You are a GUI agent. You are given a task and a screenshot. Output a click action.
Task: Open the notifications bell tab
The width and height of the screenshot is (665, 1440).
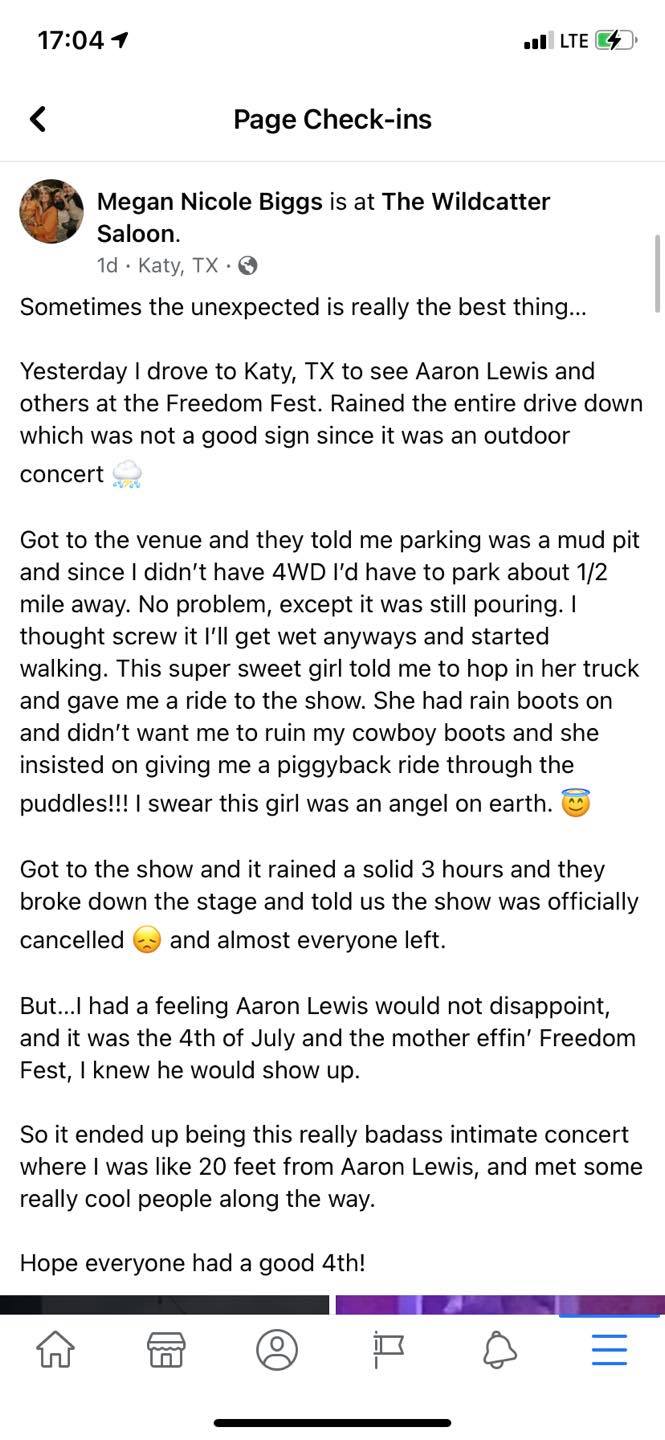click(499, 1350)
